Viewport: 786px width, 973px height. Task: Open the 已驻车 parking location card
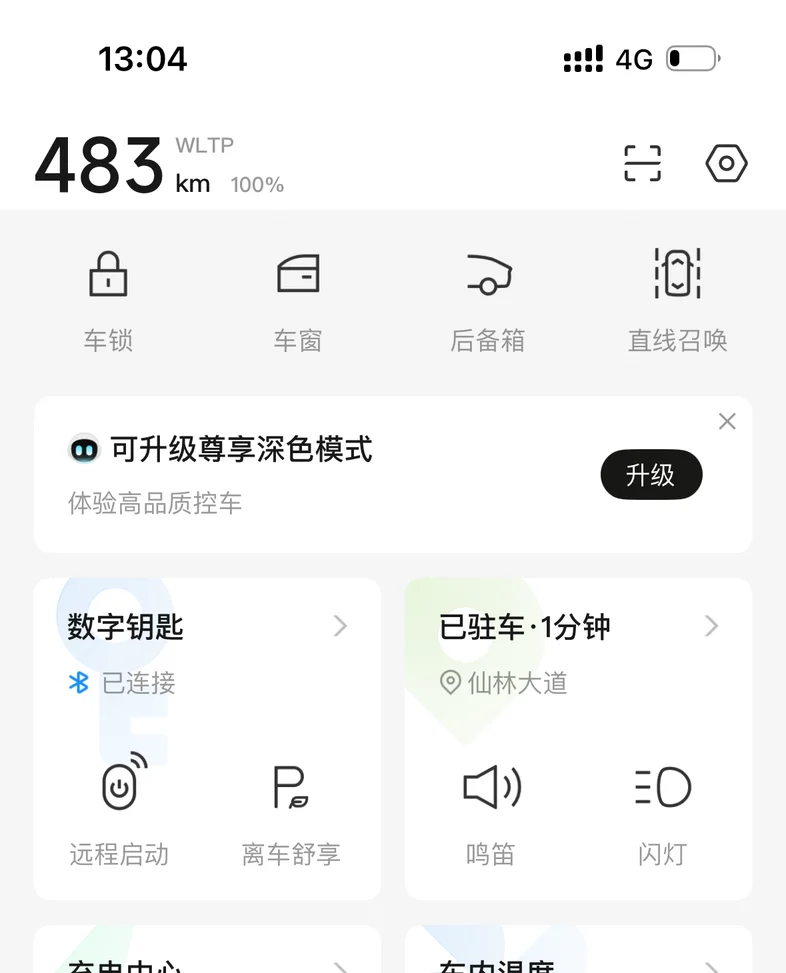click(x=578, y=628)
